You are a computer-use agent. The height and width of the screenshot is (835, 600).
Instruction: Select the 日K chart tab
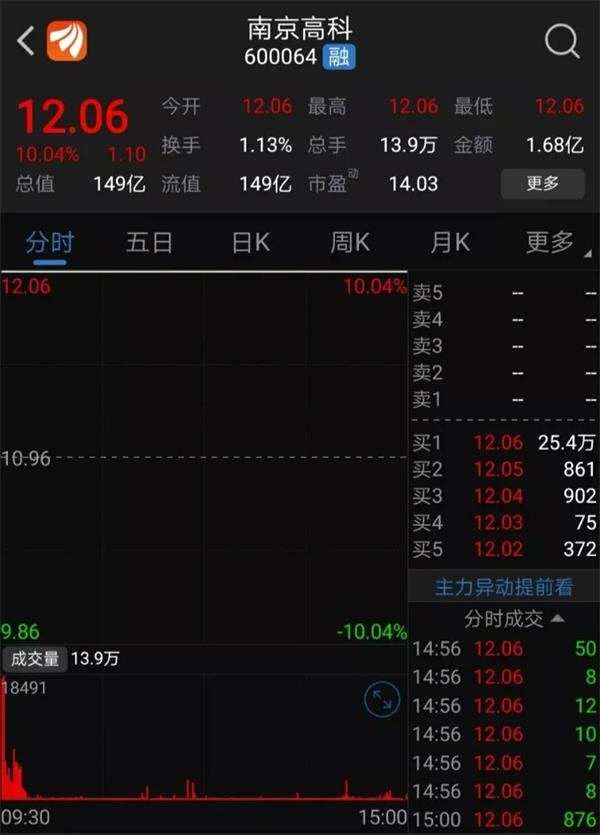coord(250,242)
